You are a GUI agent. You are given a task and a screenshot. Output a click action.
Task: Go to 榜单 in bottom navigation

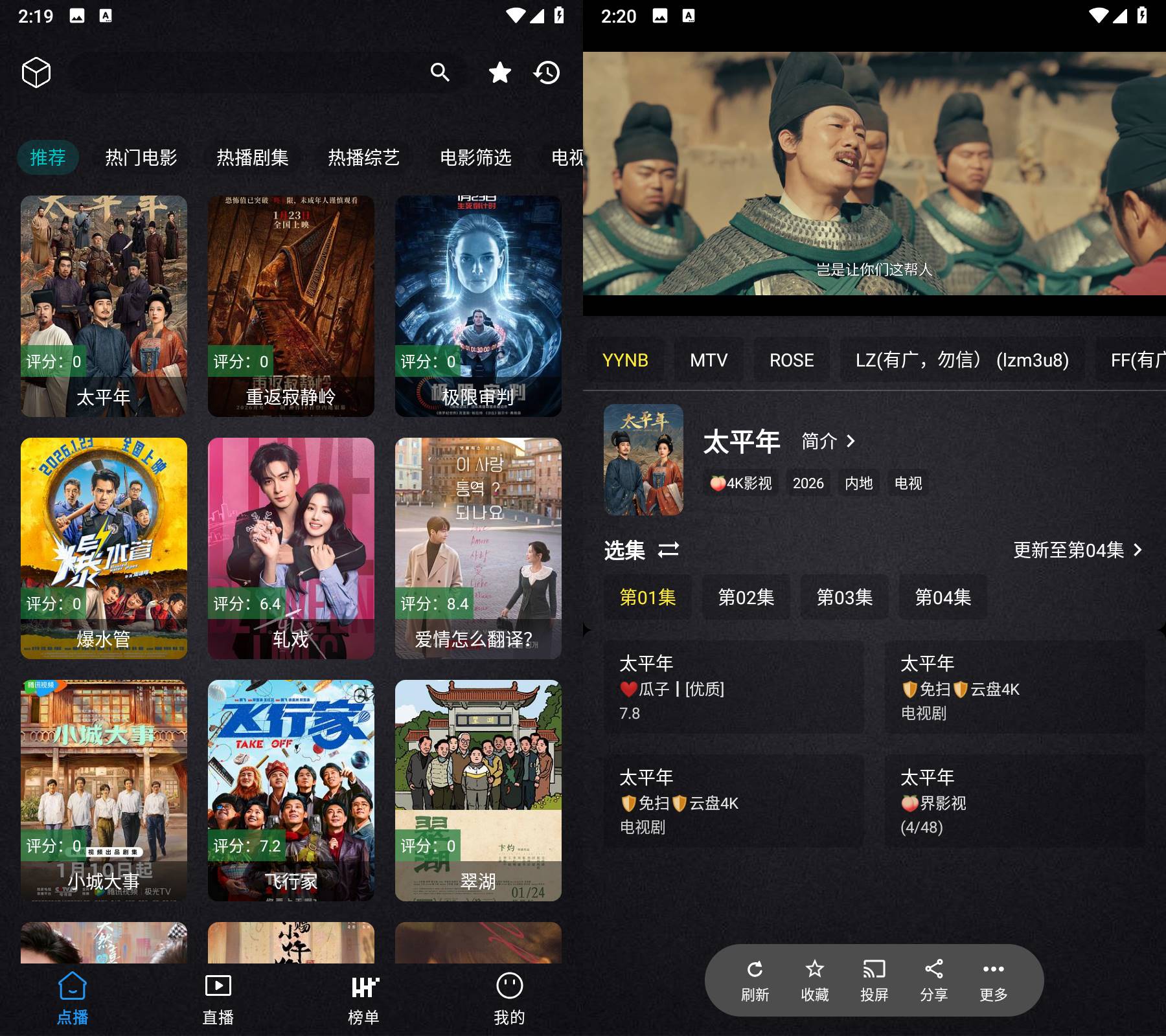point(364,998)
